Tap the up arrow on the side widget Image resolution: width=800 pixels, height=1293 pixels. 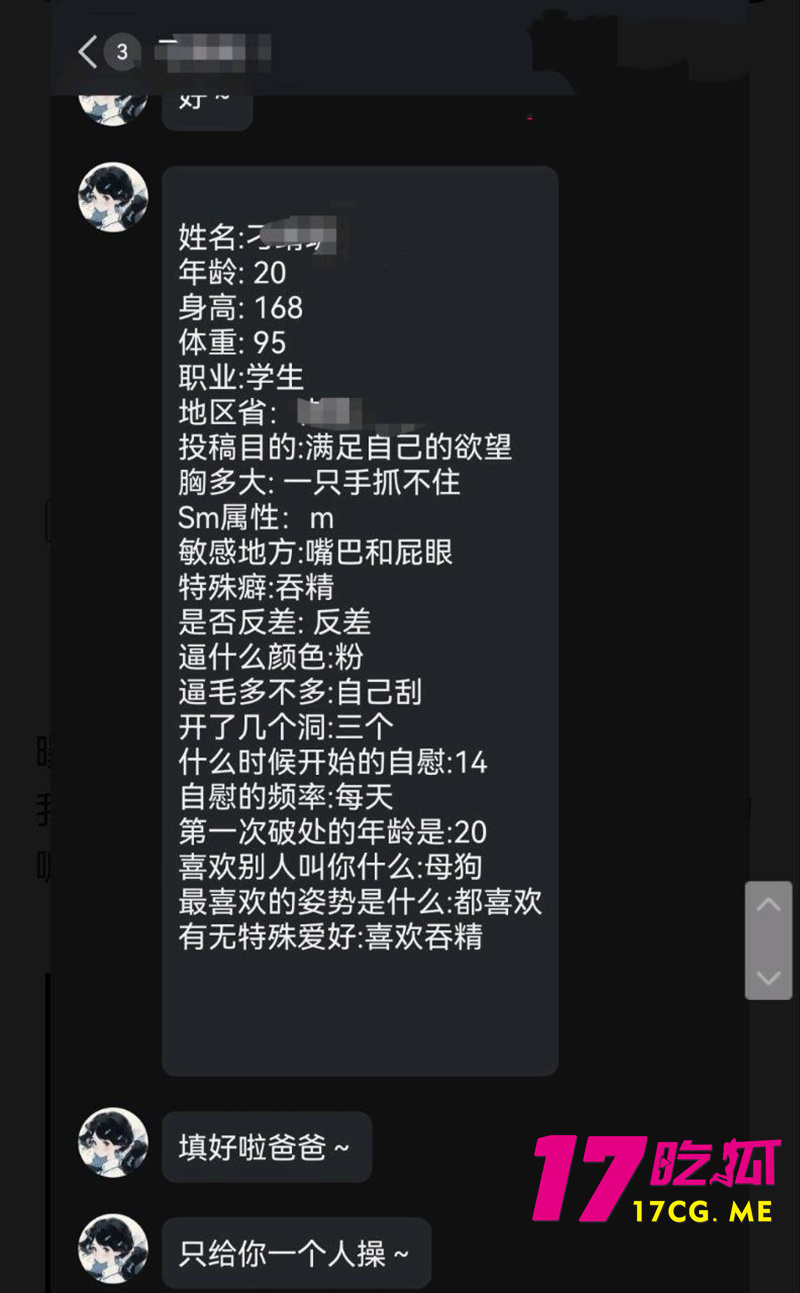(x=768, y=906)
